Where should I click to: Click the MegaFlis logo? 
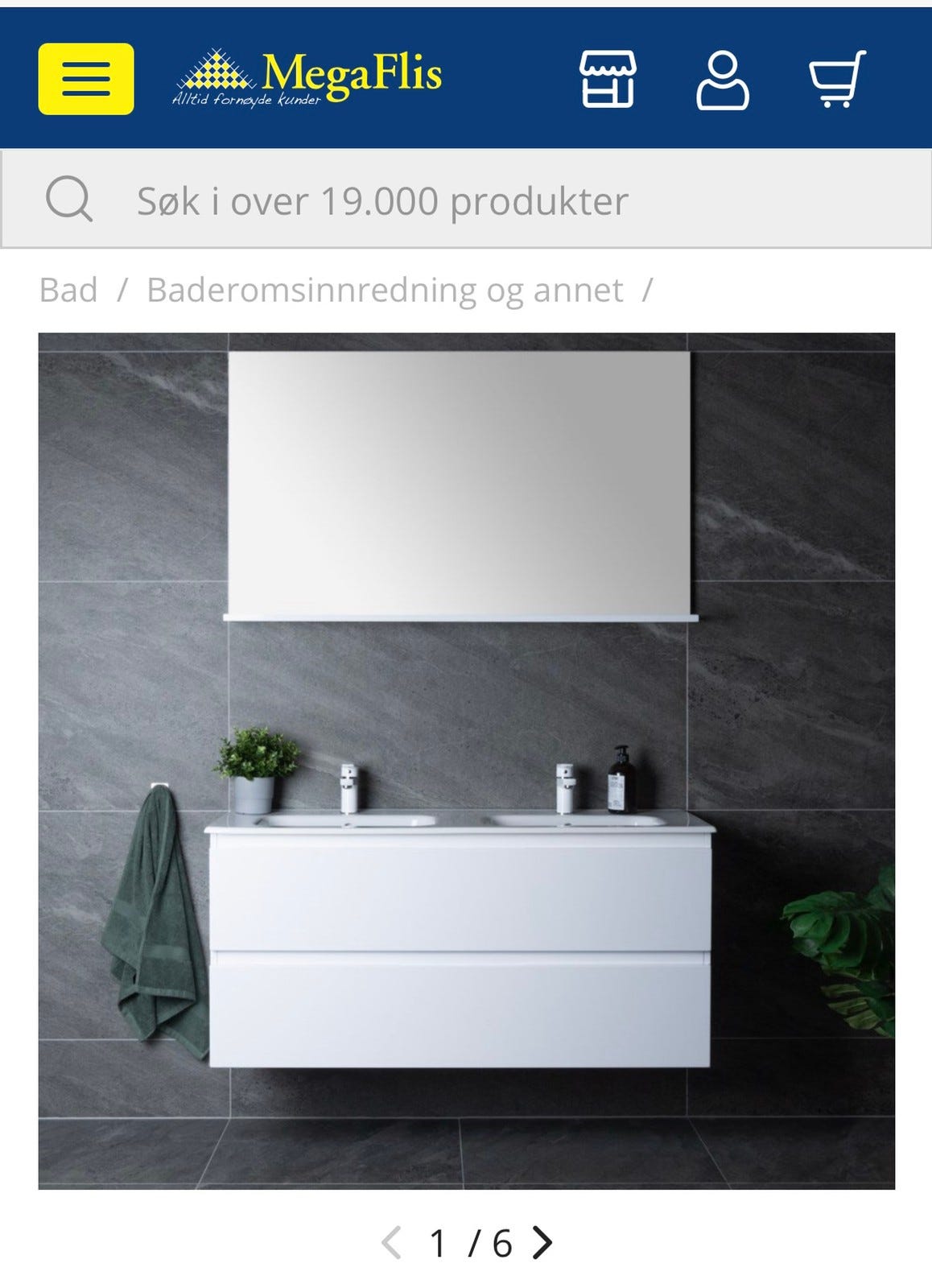(310, 76)
